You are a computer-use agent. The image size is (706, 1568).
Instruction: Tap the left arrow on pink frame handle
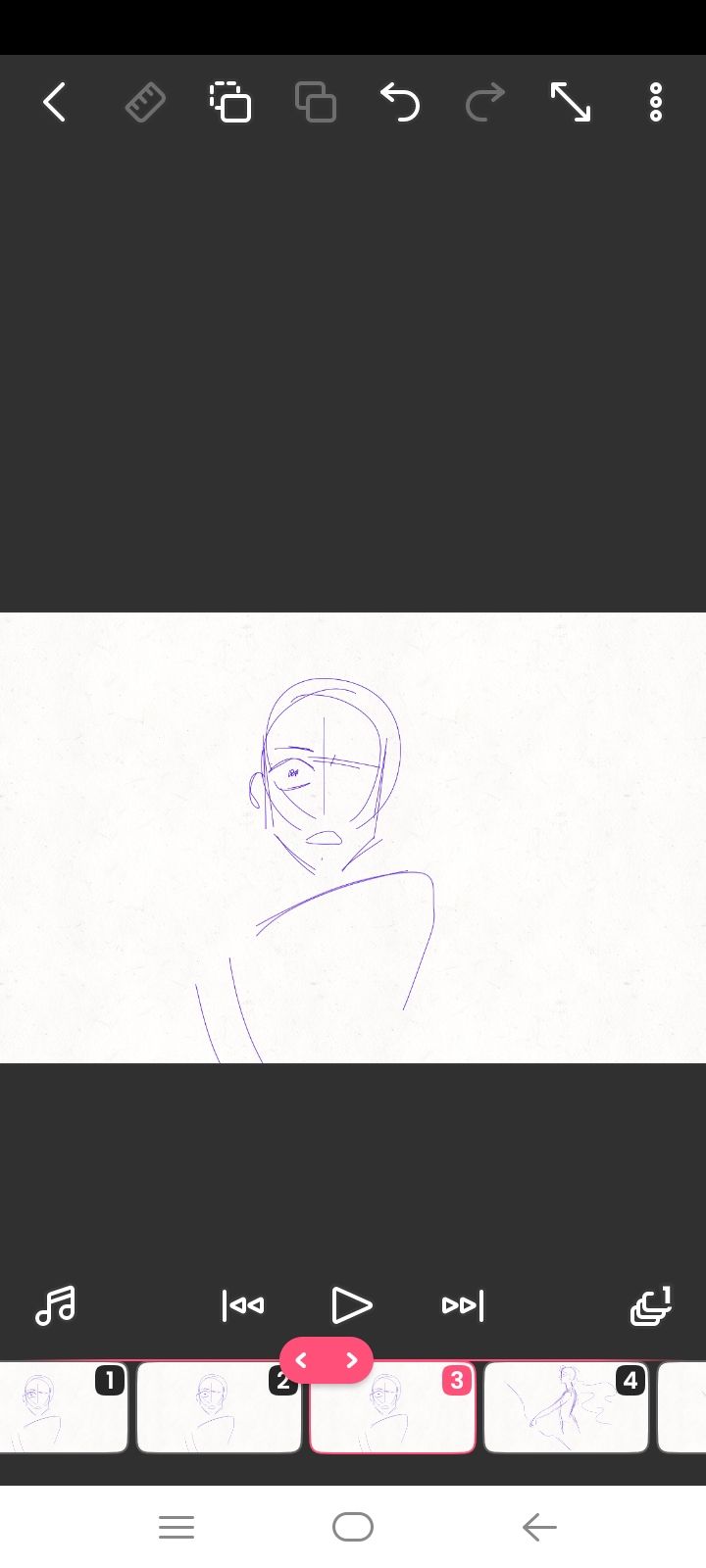(x=301, y=1360)
